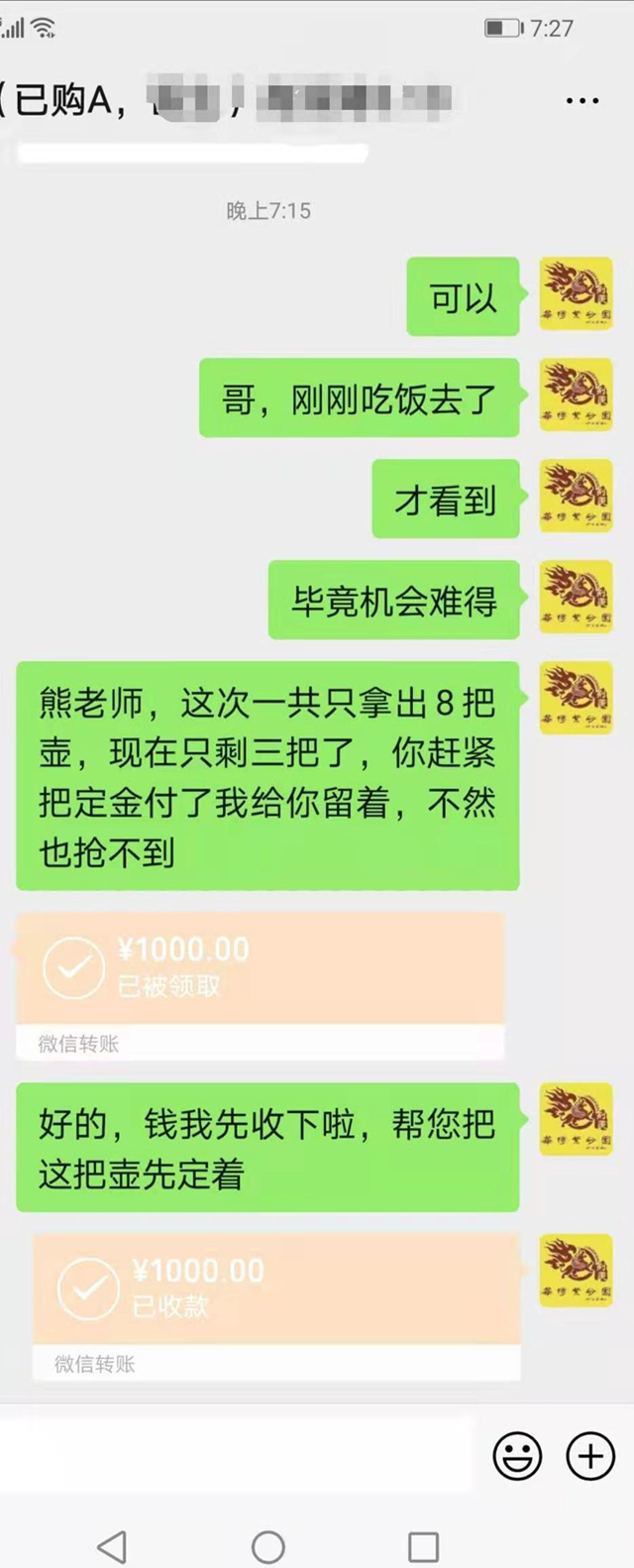Tap the avatar beside the 可以 message
Viewport: 634px width, 1568px height.
pyautogui.click(x=576, y=294)
